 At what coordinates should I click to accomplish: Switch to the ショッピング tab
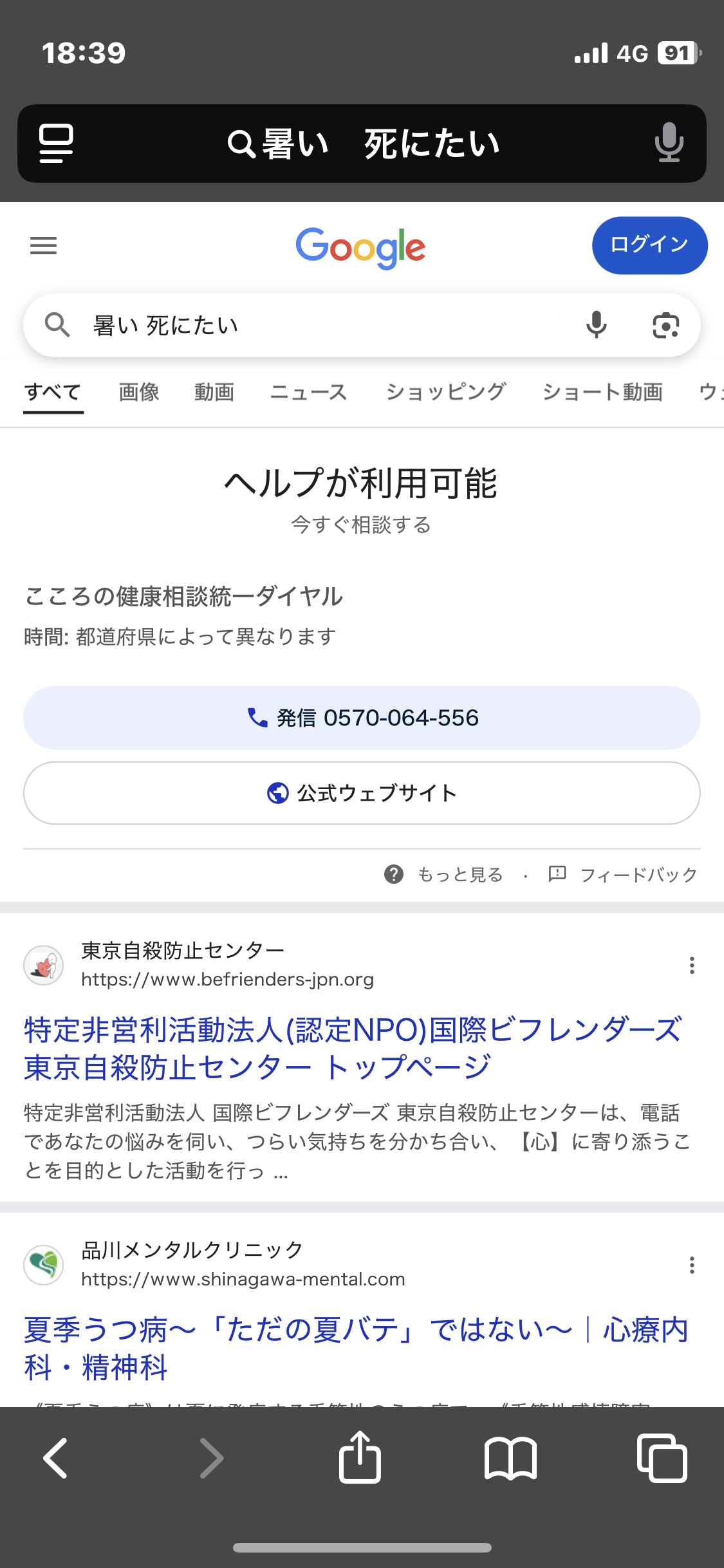point(445,392)
